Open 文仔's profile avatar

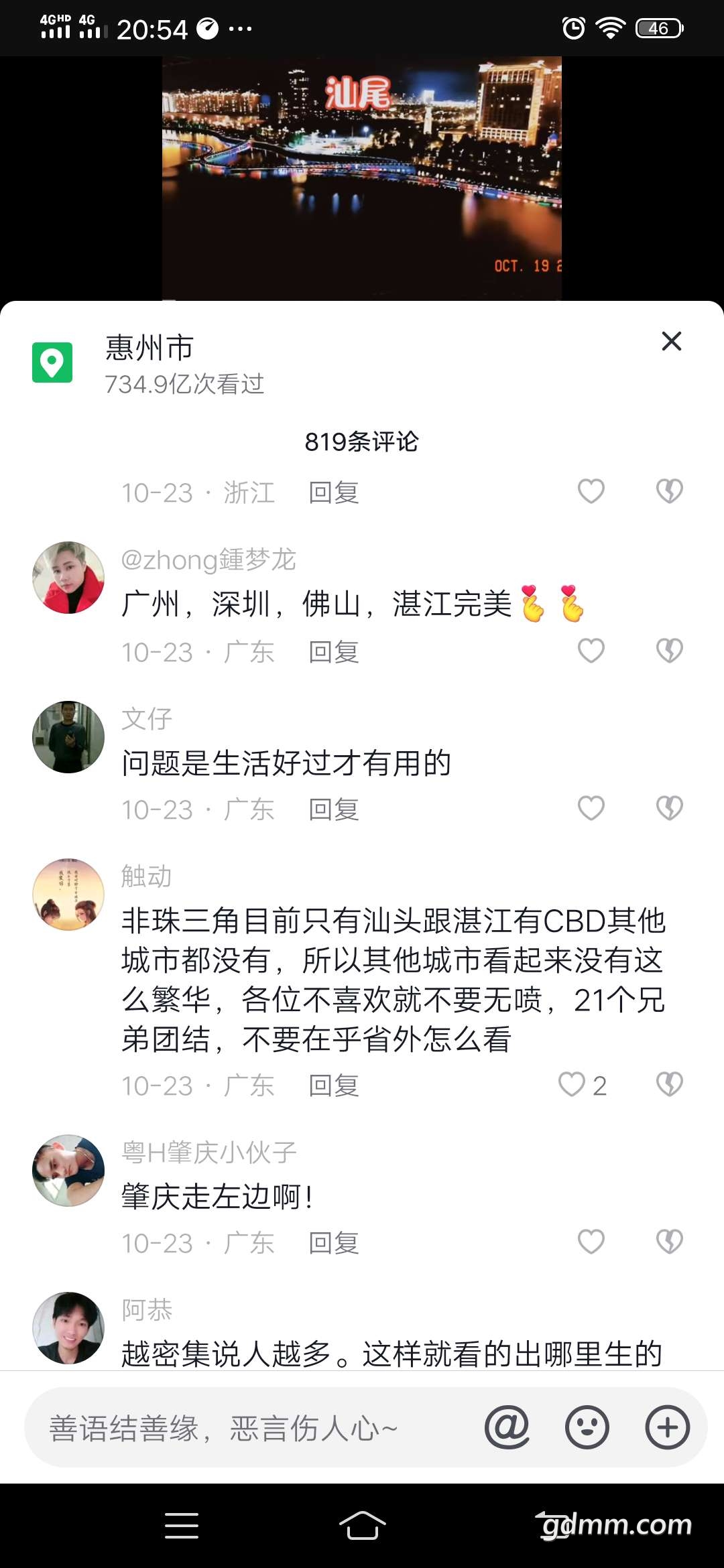(x=68, y=737)
